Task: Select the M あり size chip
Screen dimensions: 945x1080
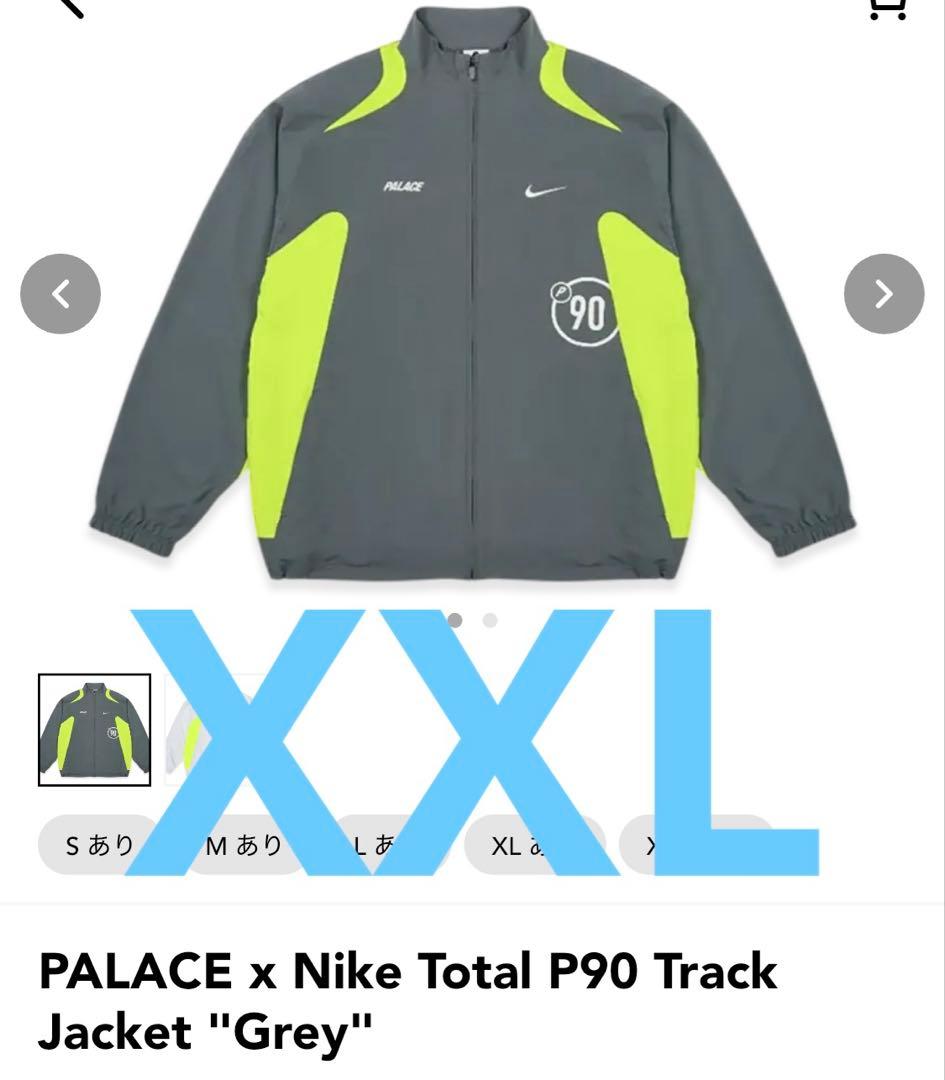Action: 240,844
